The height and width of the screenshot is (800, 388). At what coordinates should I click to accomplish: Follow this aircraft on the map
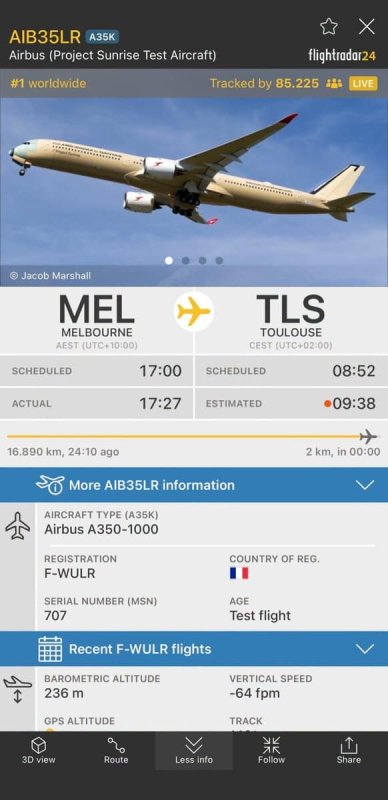point(271,751)
